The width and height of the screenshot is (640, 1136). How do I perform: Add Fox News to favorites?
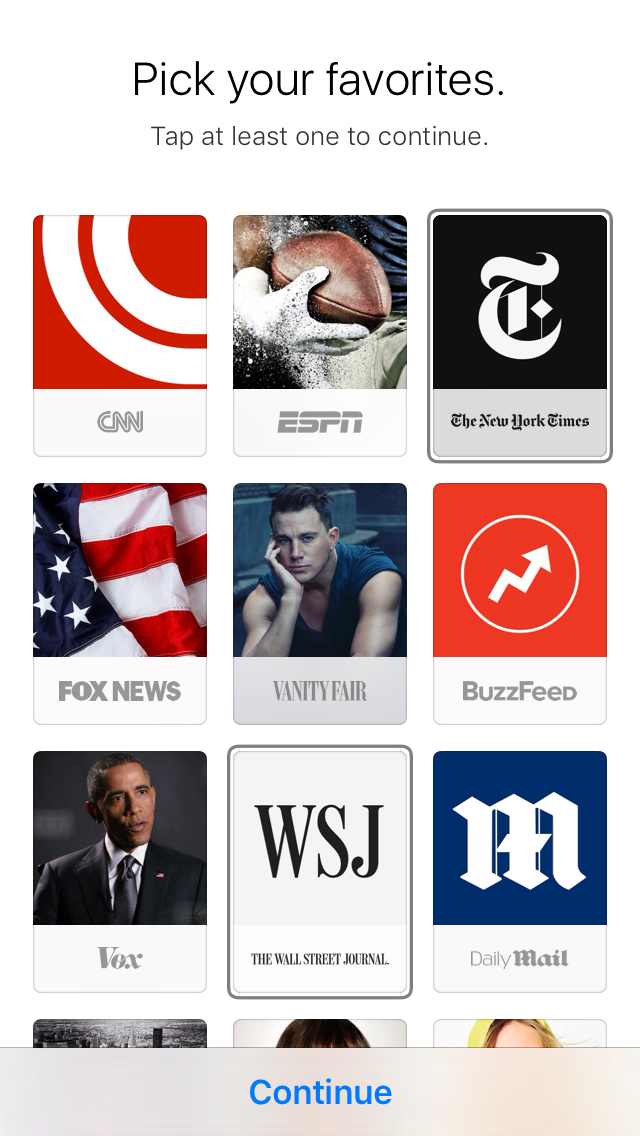(x=120, y=603)
